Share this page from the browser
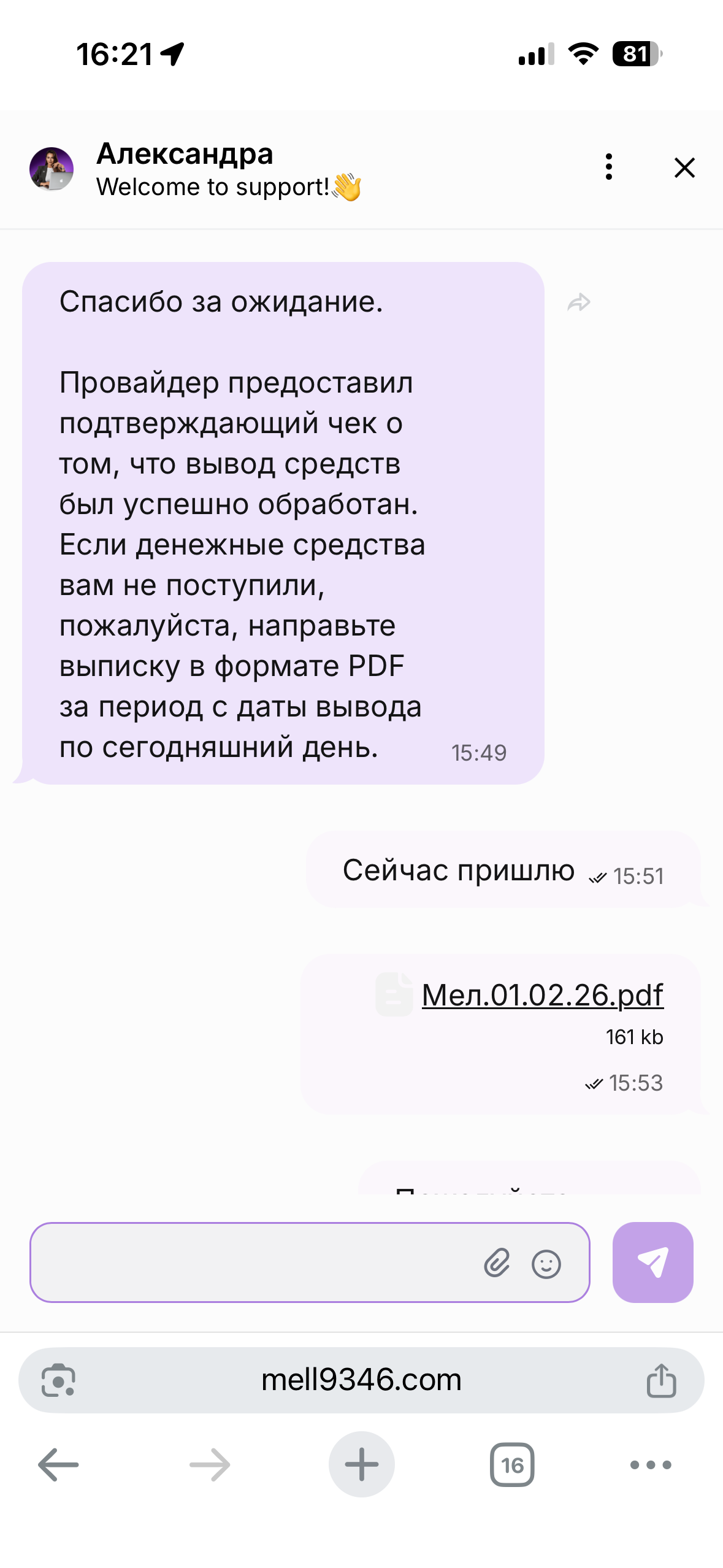The width and height of the screenshot is (723, 1568). pos(661,1381)
